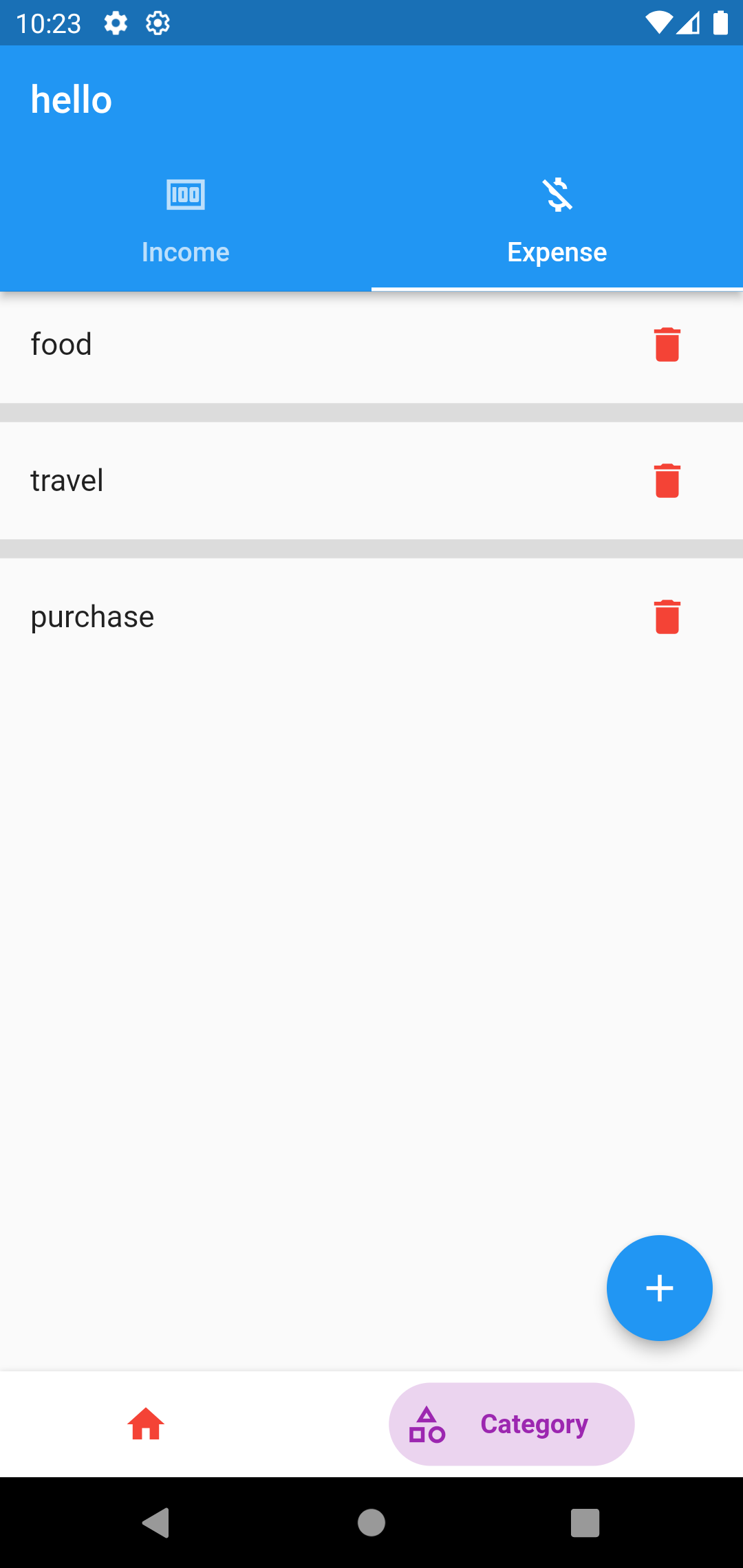743x1568 pixels.
Task: Tap the system back button
Action: (x=156, y=1523)
